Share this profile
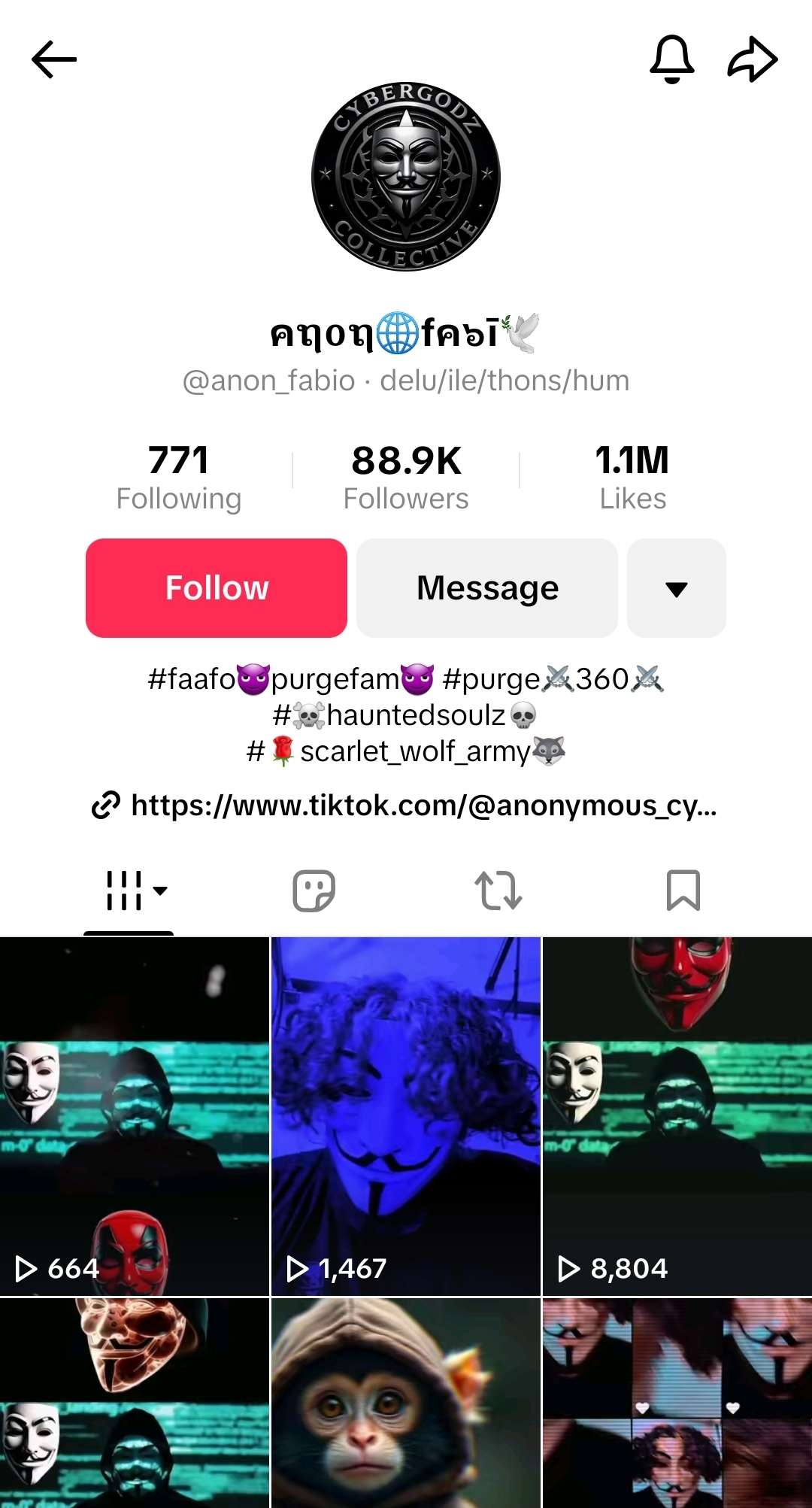Viewport: 812px width, 1508px height. [x=752, y=59]
